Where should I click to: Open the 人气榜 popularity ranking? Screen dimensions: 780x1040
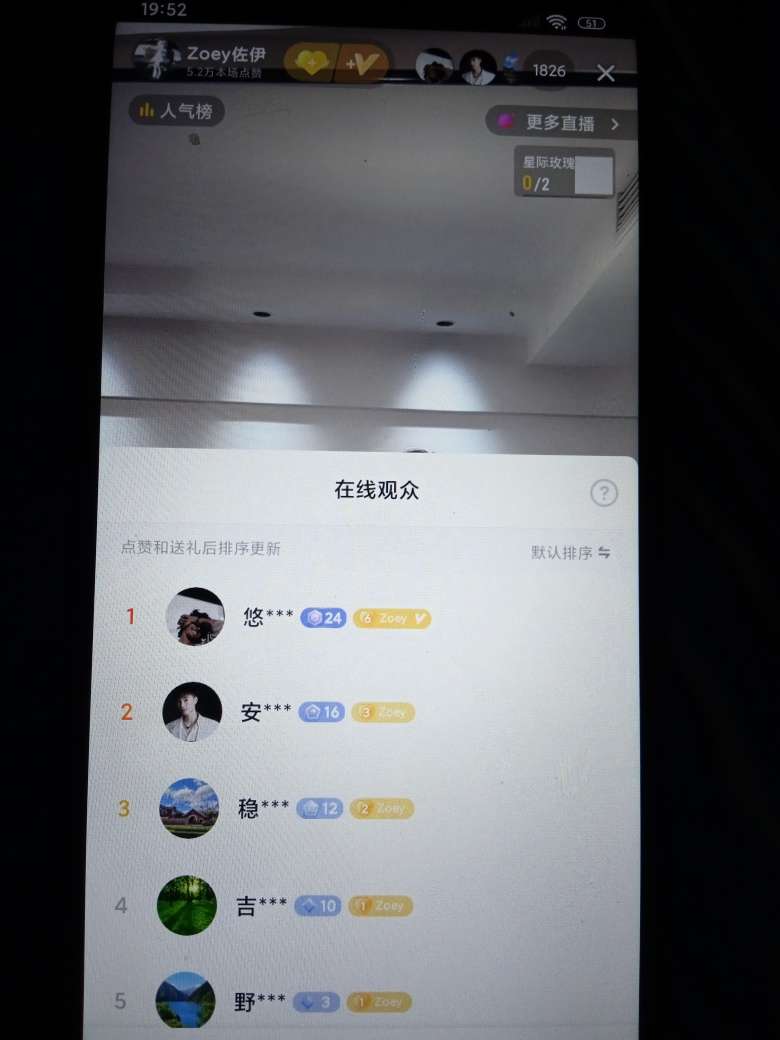[x=177, y=111]
